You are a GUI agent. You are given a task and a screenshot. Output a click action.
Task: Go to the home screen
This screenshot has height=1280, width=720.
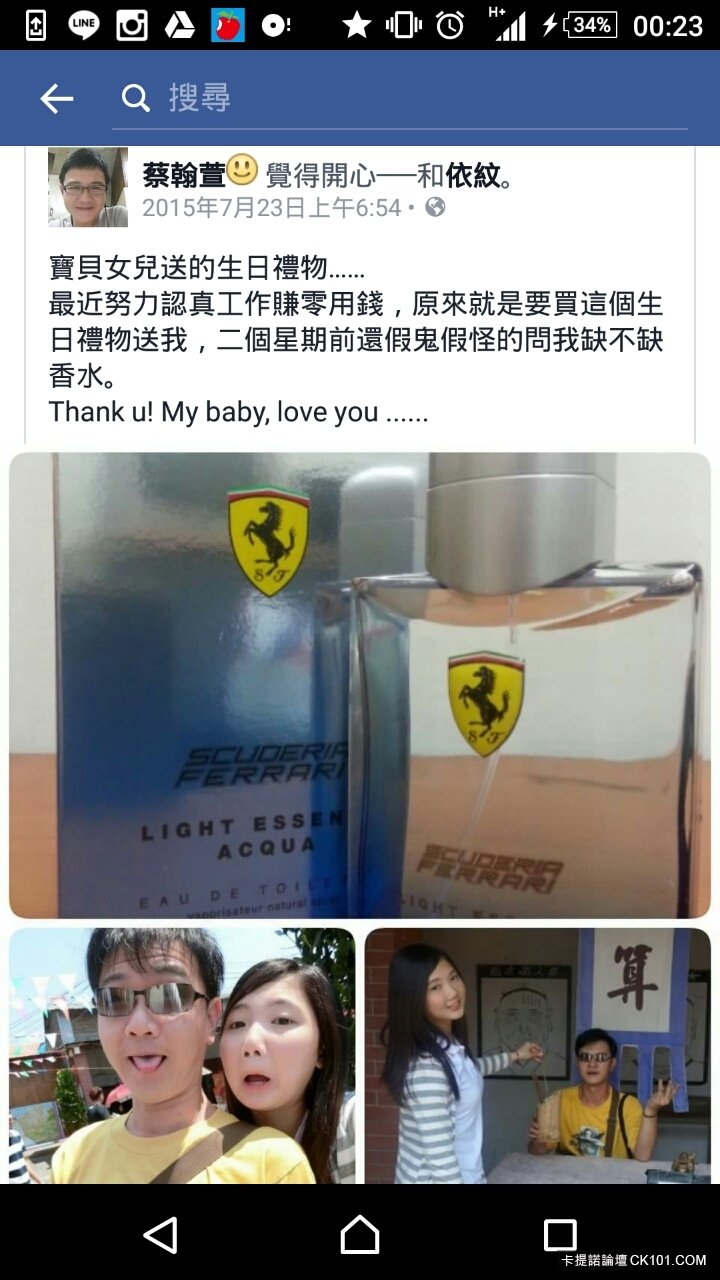(360, 1235)
